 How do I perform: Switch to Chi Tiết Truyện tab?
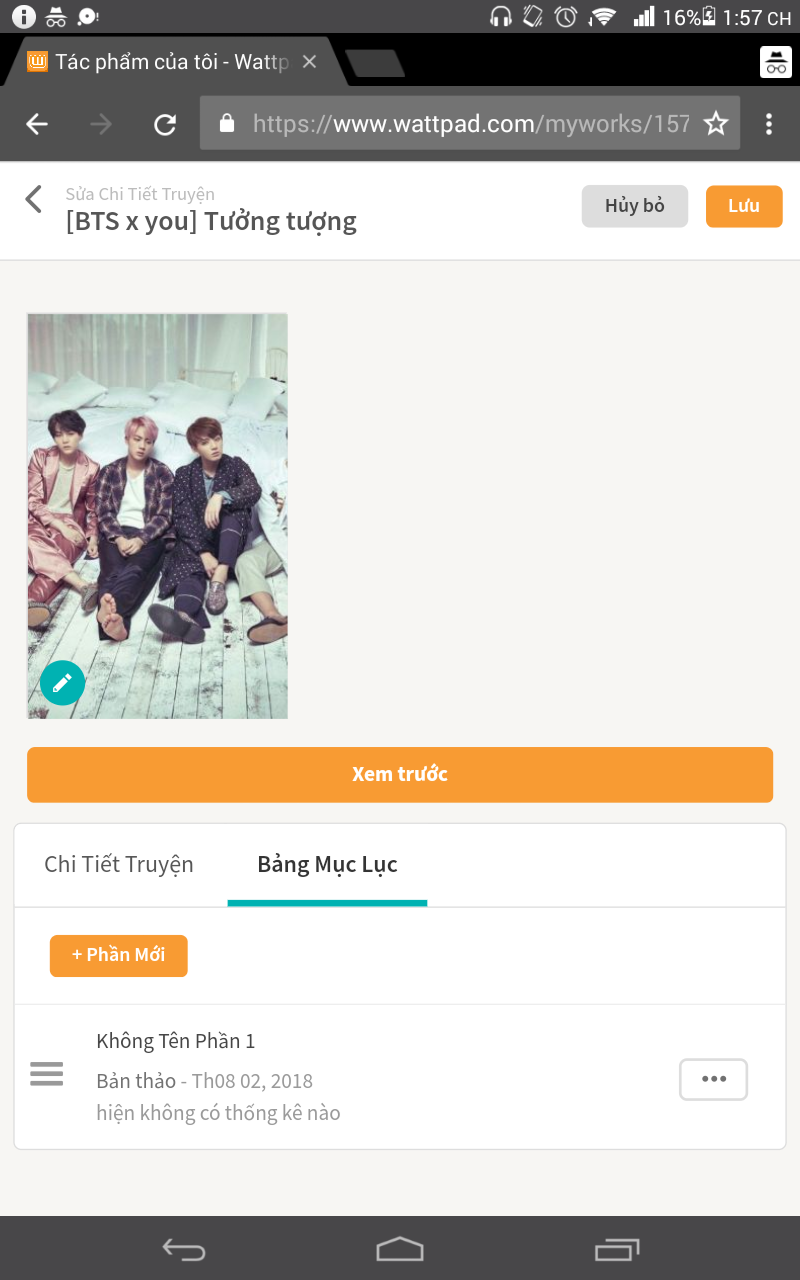tap(119, 864)
